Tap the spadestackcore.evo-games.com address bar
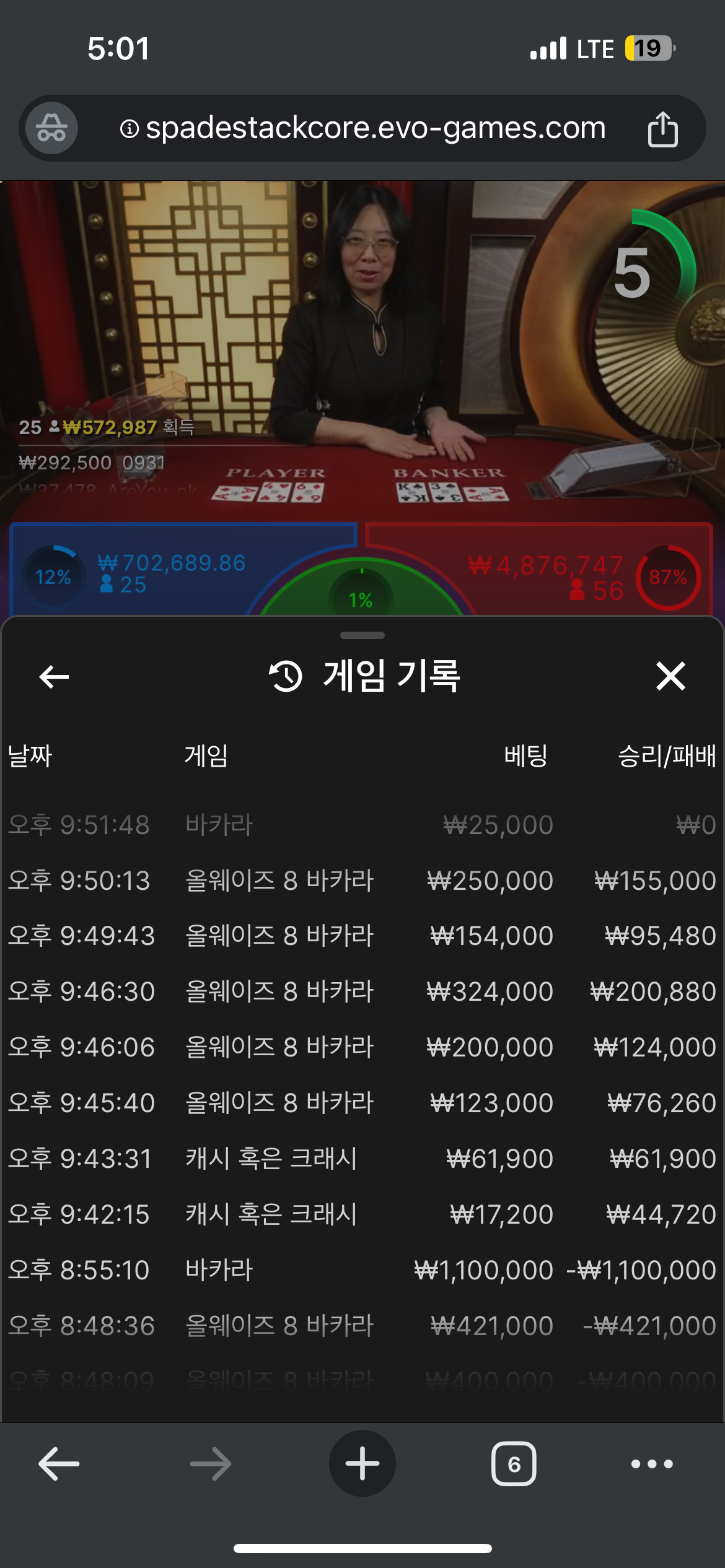This screenshot has height=1568, width=725. click(362, 128)
